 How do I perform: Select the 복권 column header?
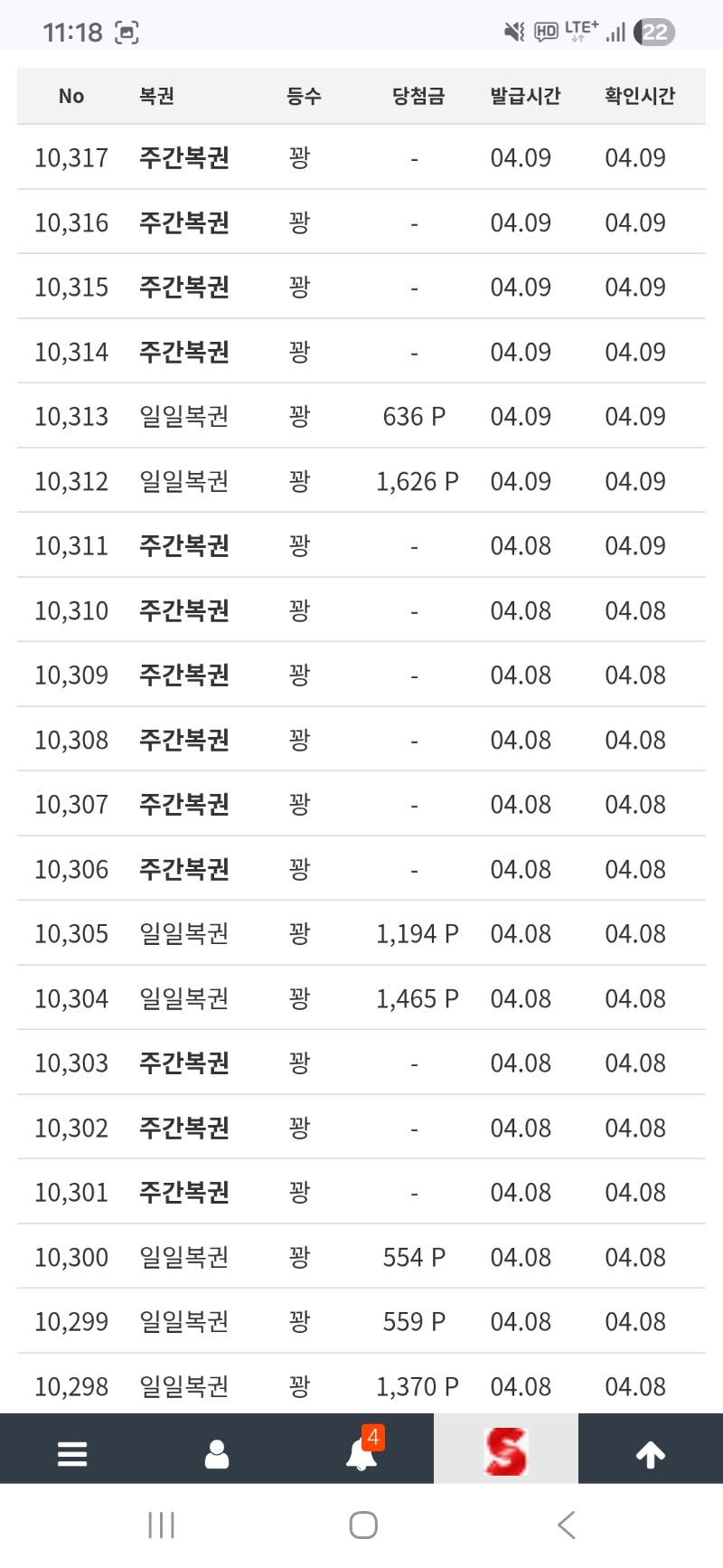[x=159, y=96]
